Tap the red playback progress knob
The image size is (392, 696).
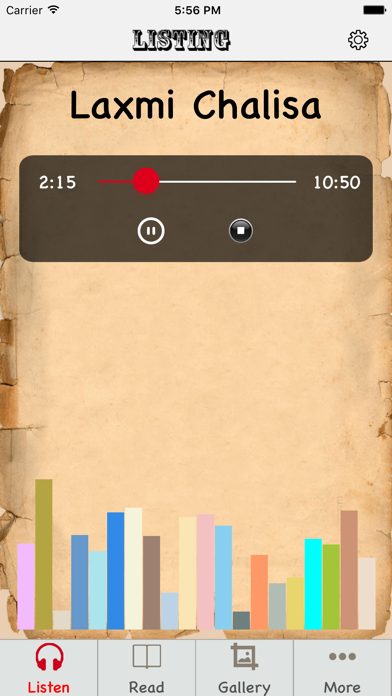[146, 181]
